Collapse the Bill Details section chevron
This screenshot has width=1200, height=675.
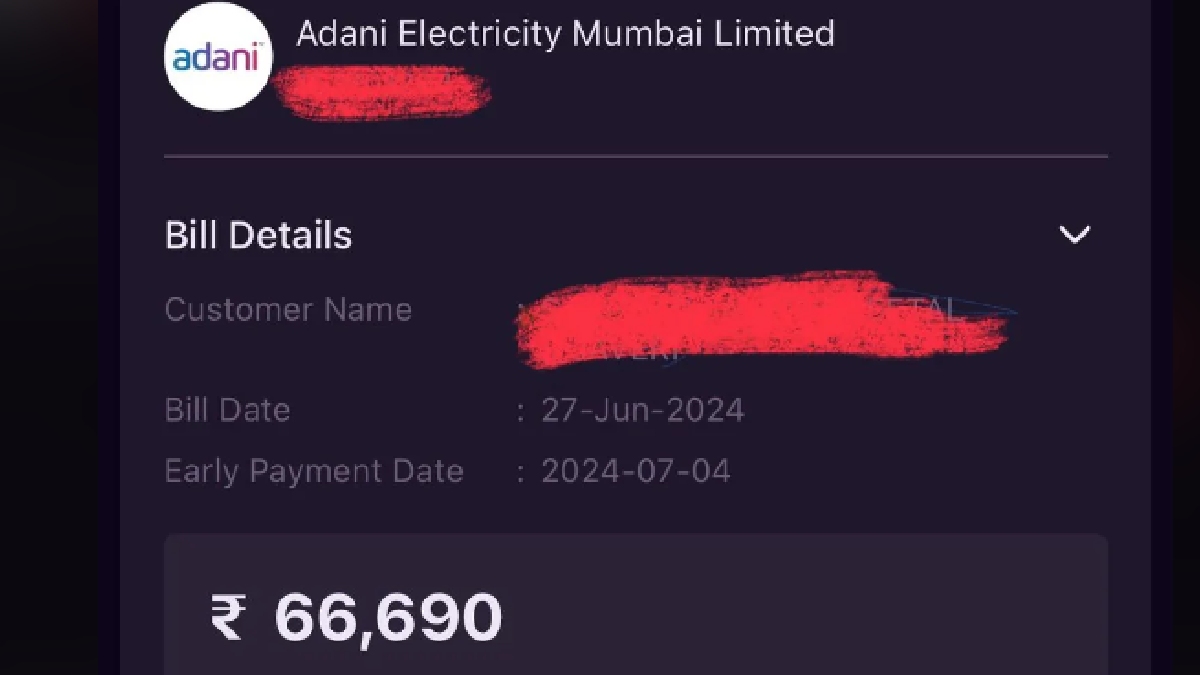[x=1074, y=235]
